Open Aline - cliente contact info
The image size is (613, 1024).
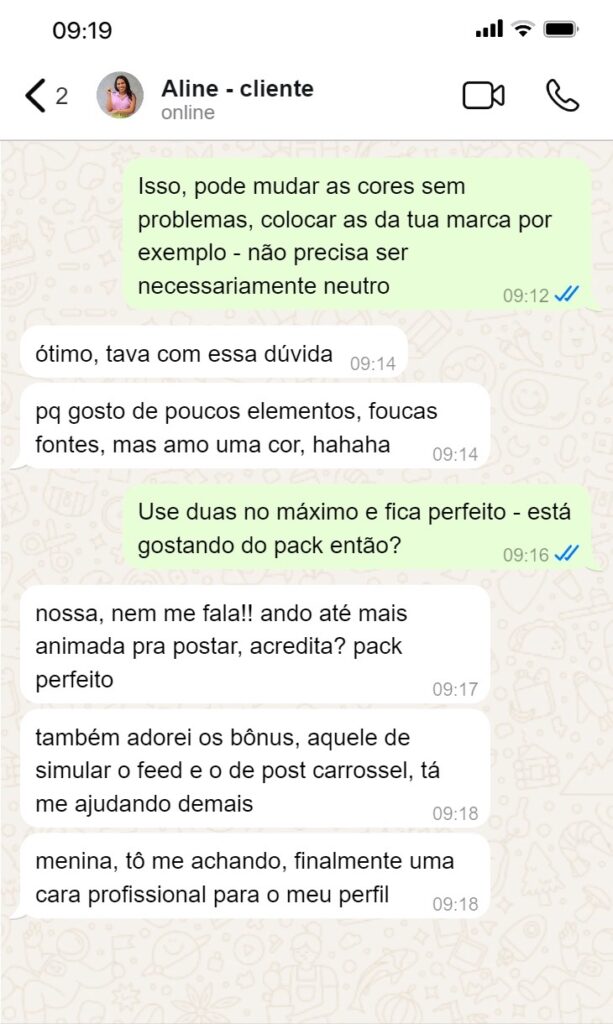click(236, 98)
